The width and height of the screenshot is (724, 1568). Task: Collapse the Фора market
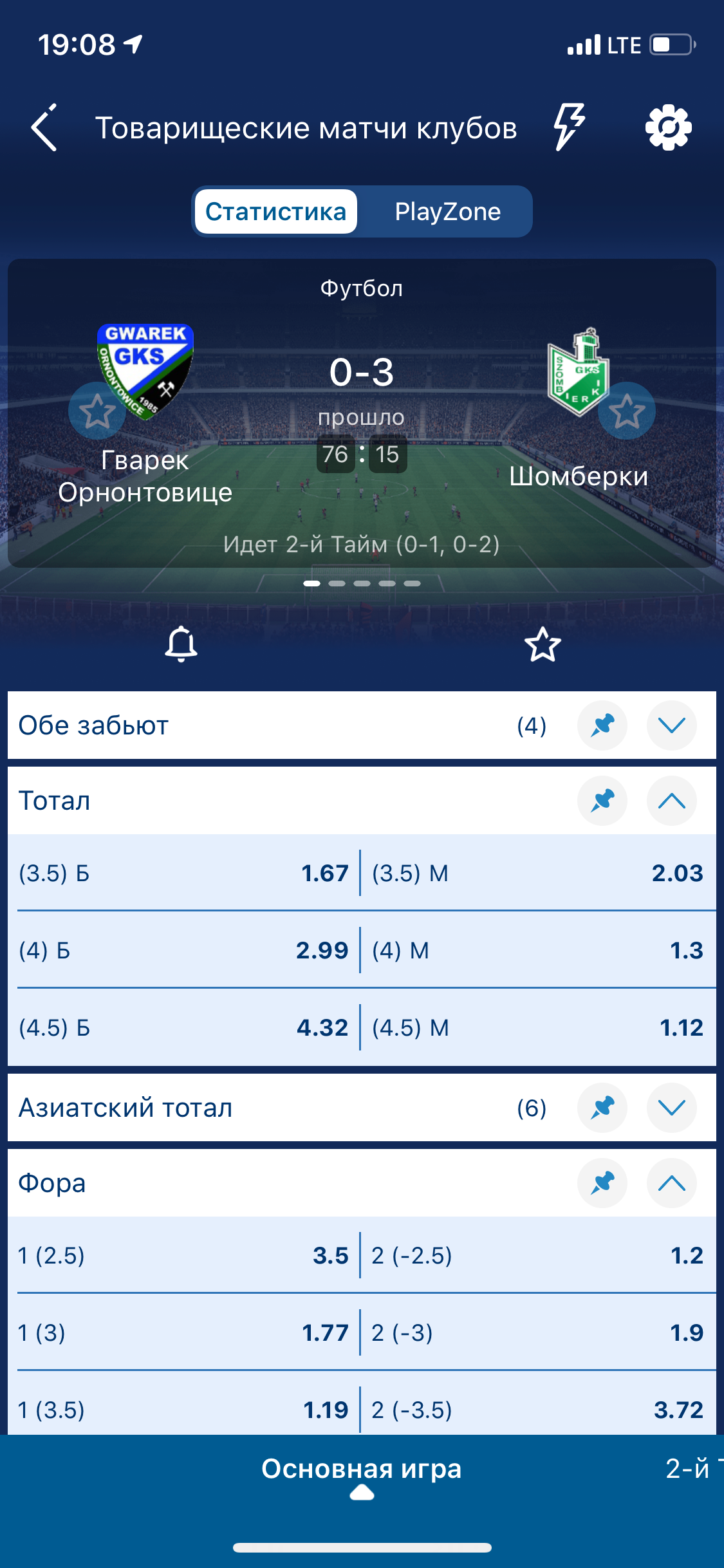click(671, 1183)
